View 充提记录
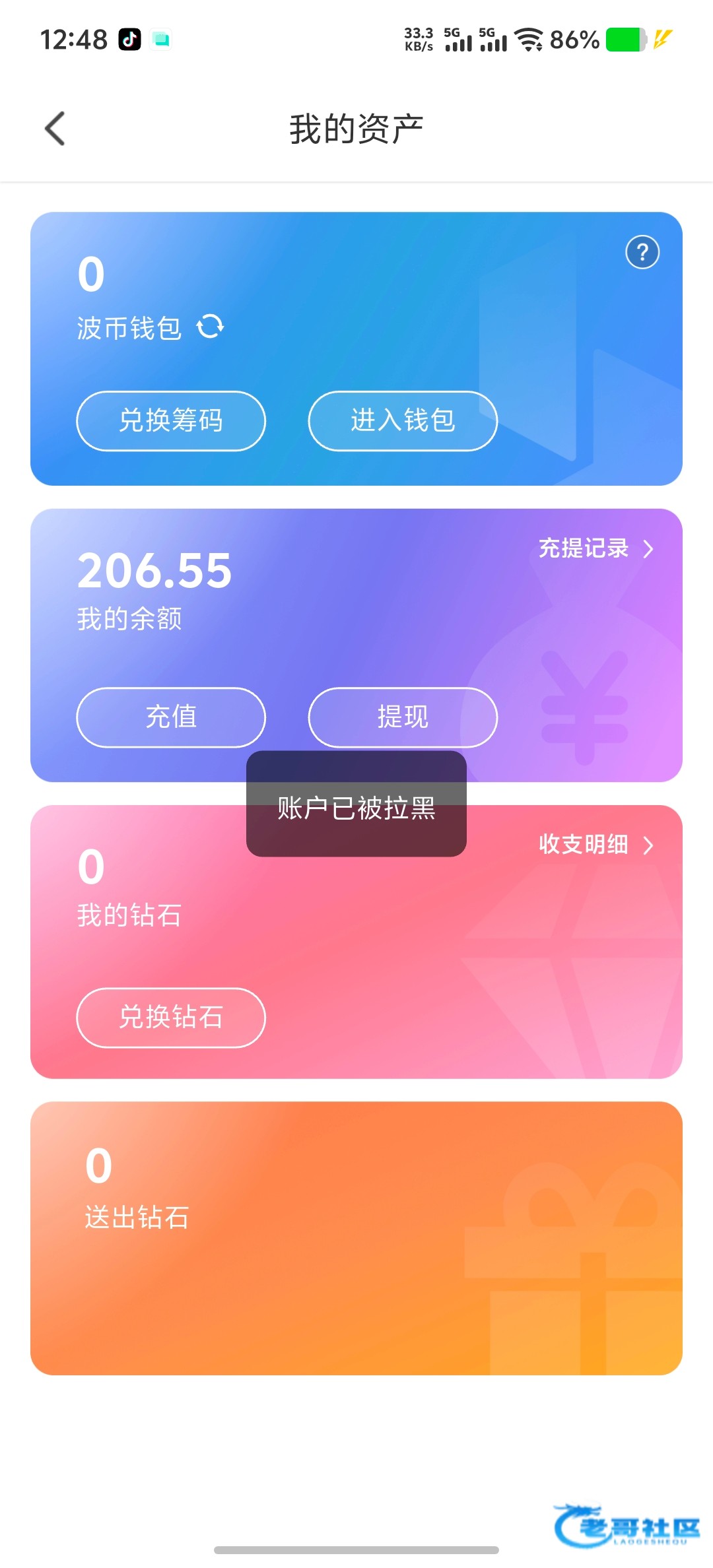The width and height of the screenshot is (713, 1568). click(x=596, y=548)
